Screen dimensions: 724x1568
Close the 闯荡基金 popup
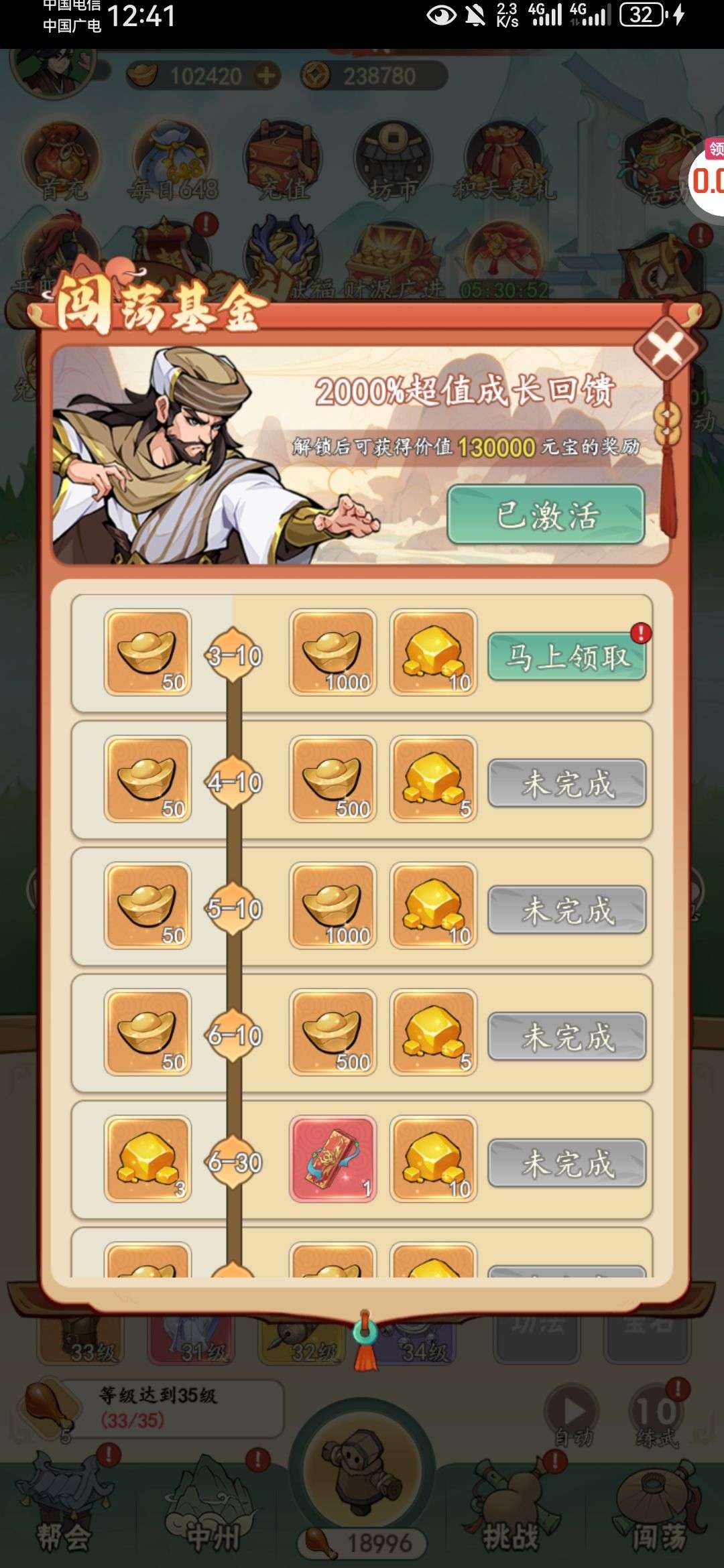point(667,348)
